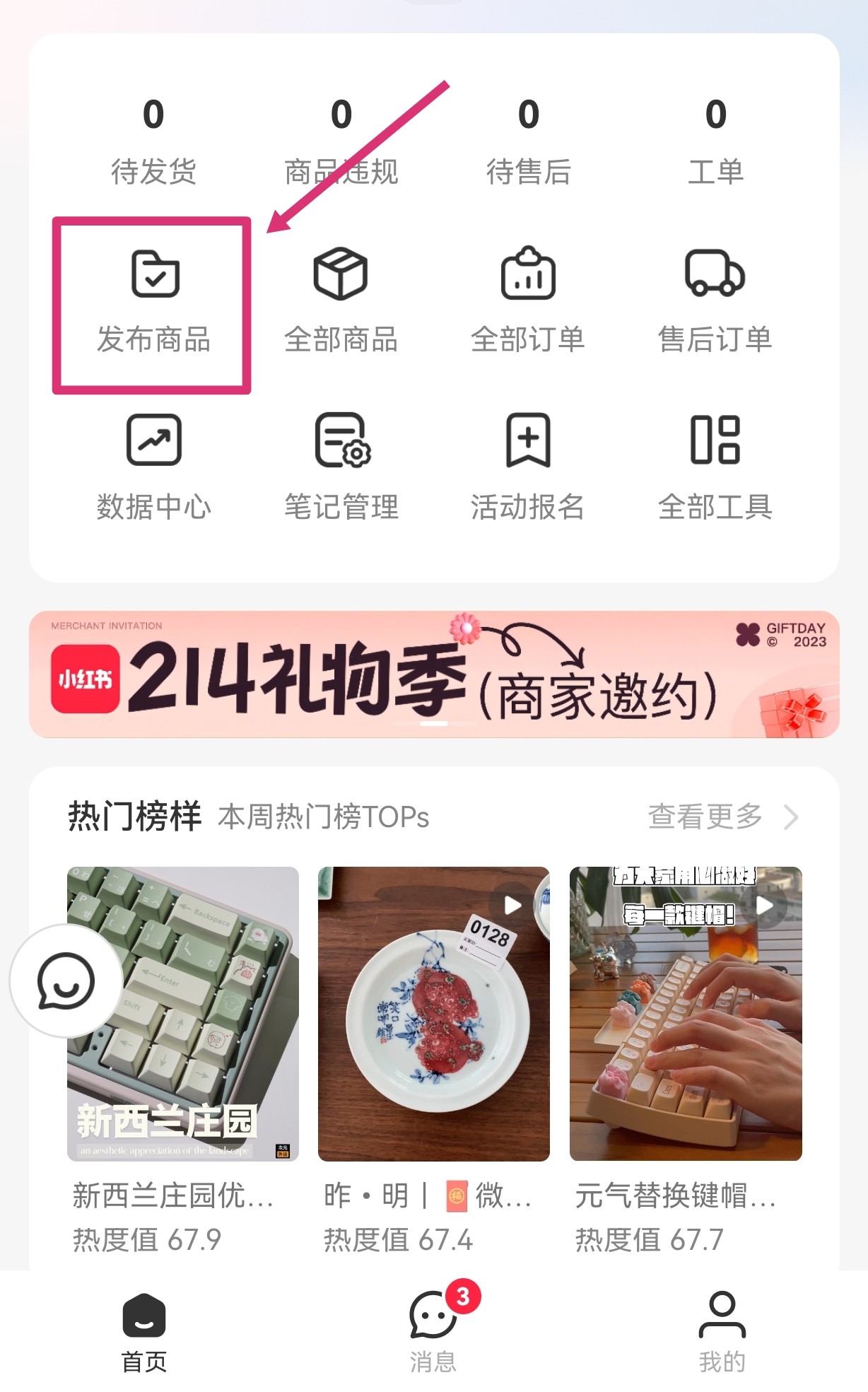View 商品违规 product violations
Screen dimensions: 868x1392
341,141
